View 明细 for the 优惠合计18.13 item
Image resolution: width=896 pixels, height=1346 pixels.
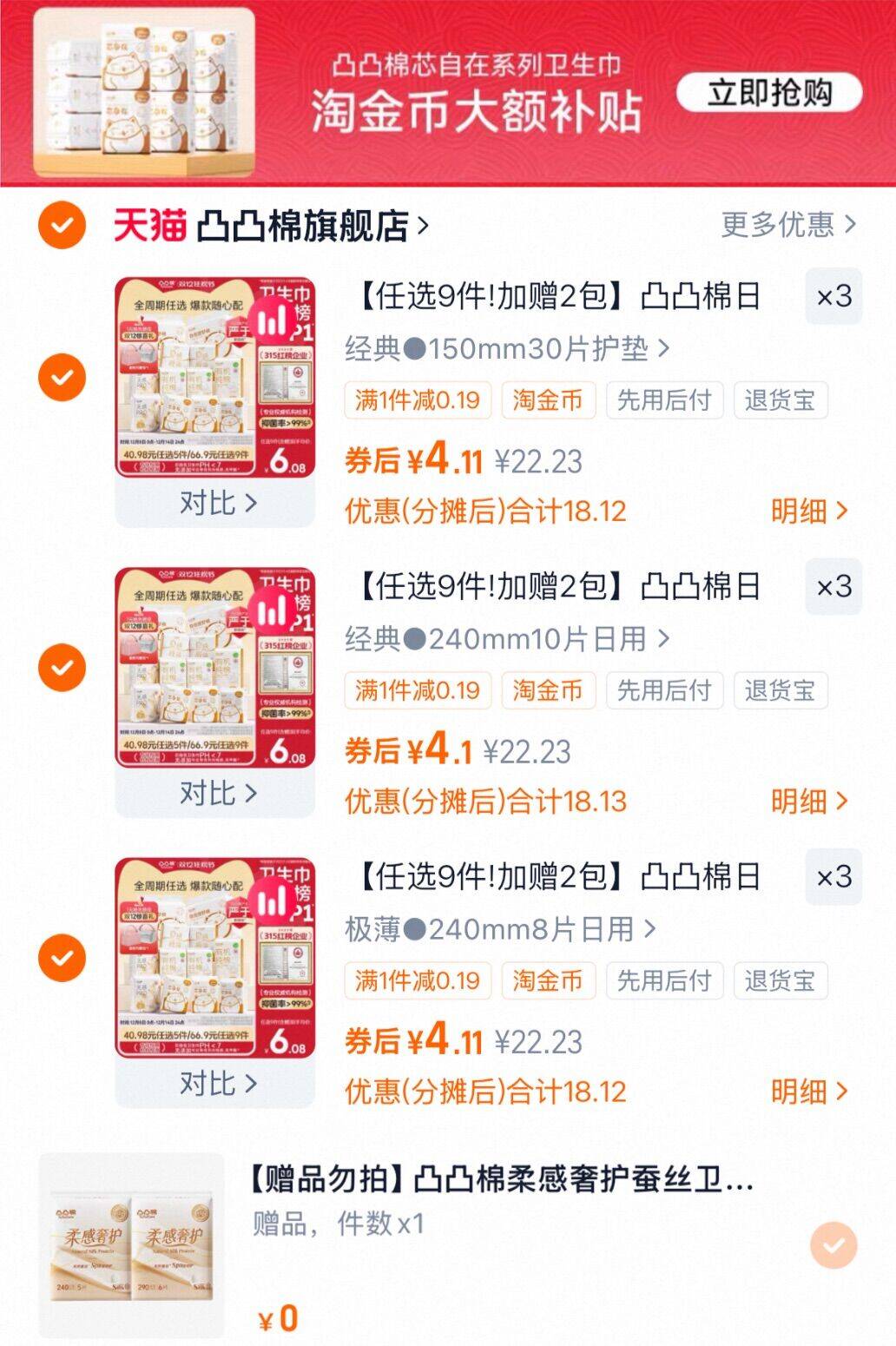coord(808,801)
